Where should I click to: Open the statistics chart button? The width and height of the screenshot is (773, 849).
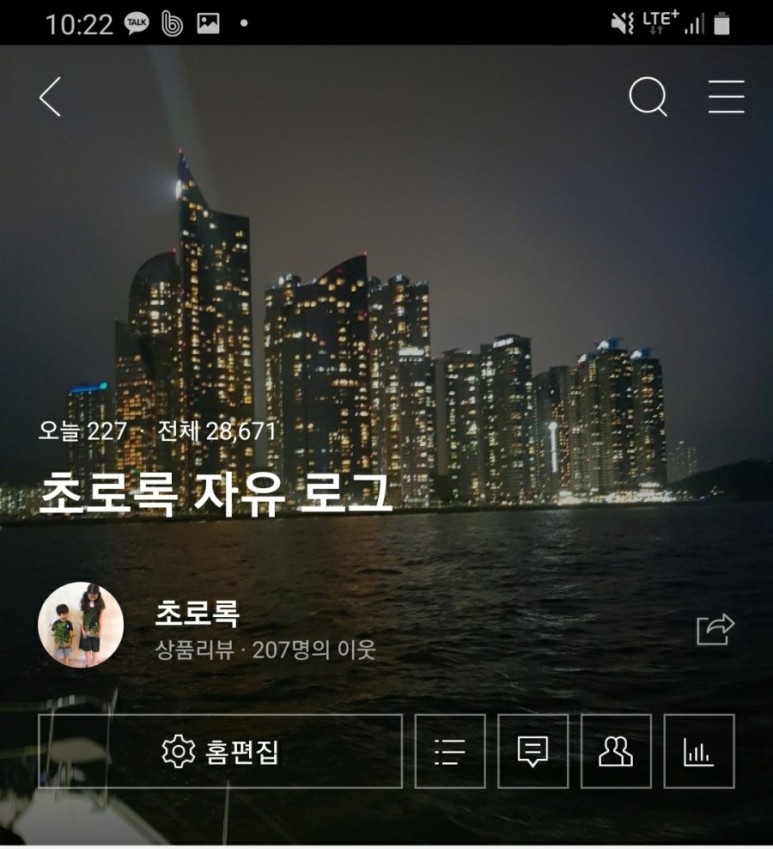pos(699,752)
